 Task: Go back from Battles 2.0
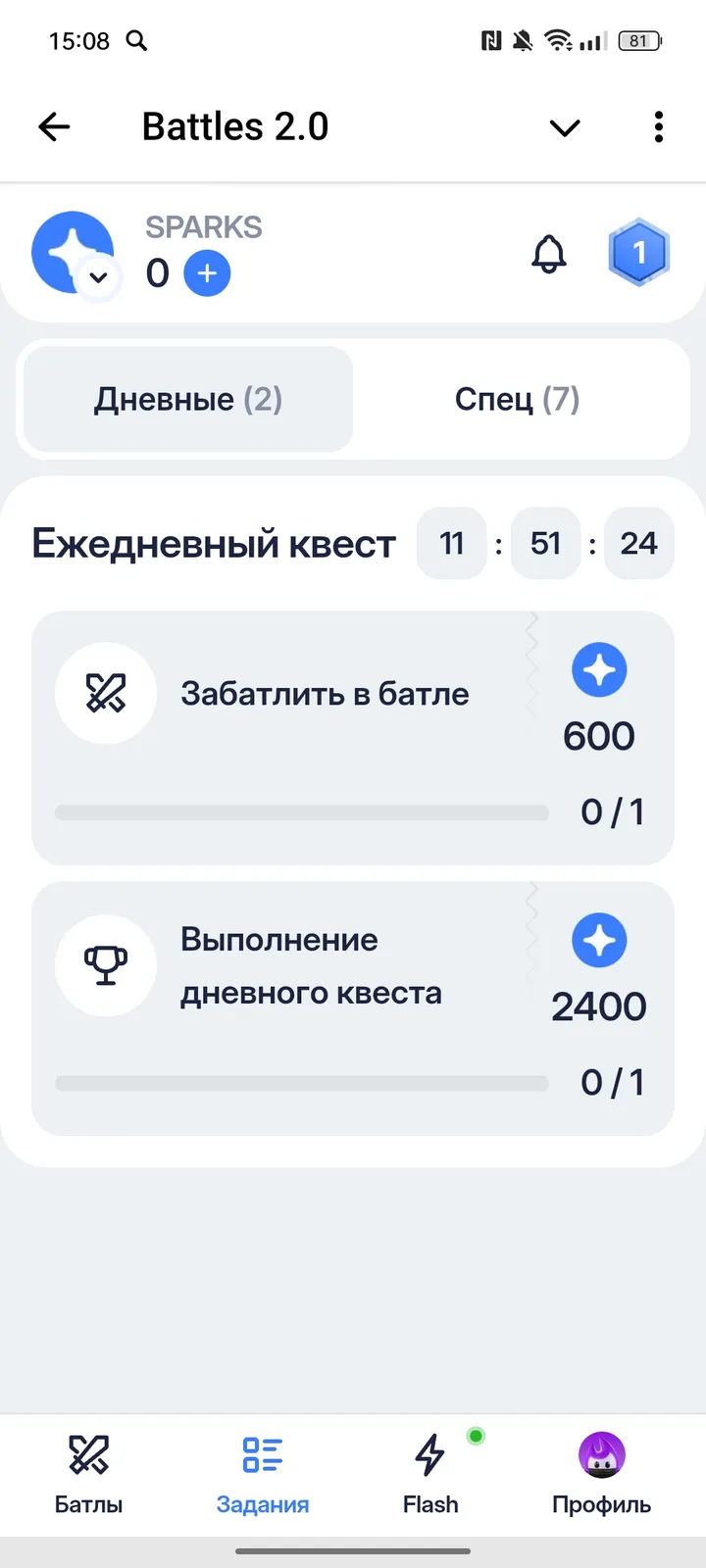55,127
